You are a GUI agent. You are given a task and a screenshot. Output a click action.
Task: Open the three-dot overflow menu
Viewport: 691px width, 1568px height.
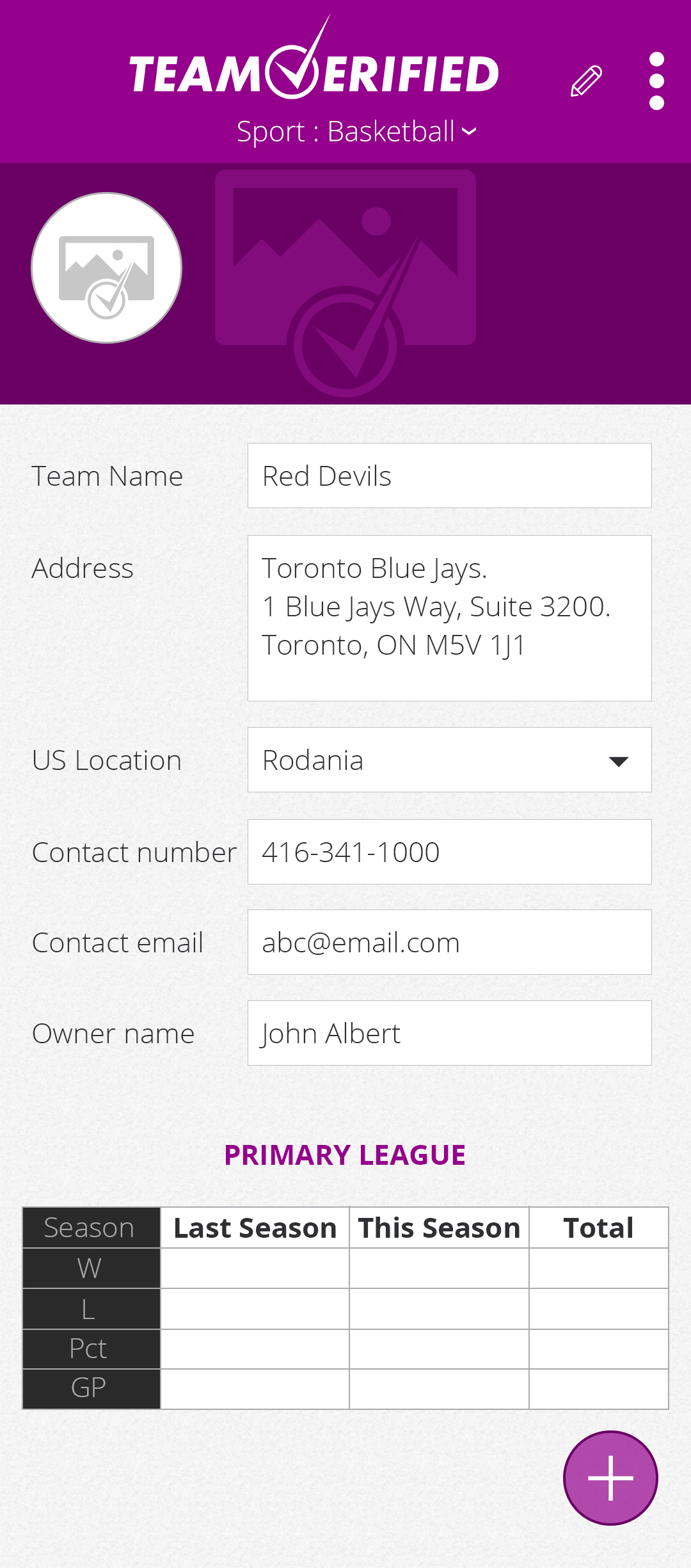(x=656, y=81)
